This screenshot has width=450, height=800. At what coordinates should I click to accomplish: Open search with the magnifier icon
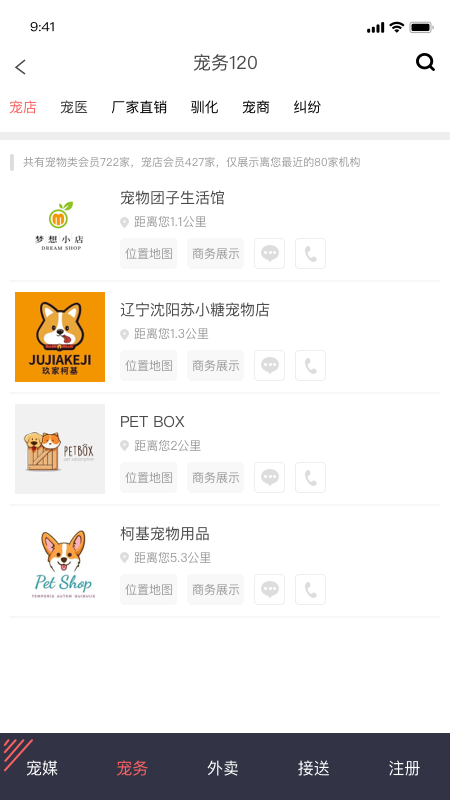pyautogui.click(x=425, y=63)
